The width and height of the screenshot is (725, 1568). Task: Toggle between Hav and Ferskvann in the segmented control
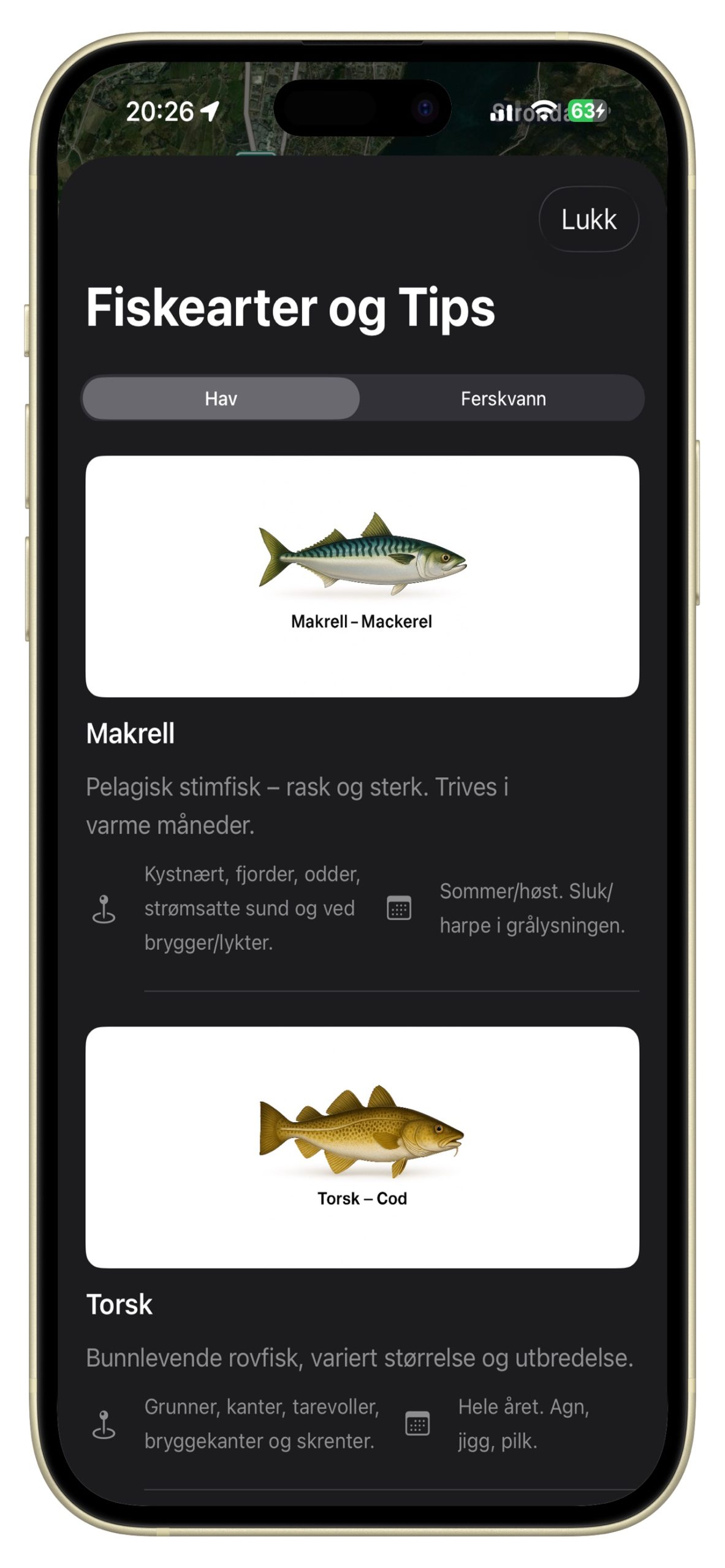click(x=363, y=399)
